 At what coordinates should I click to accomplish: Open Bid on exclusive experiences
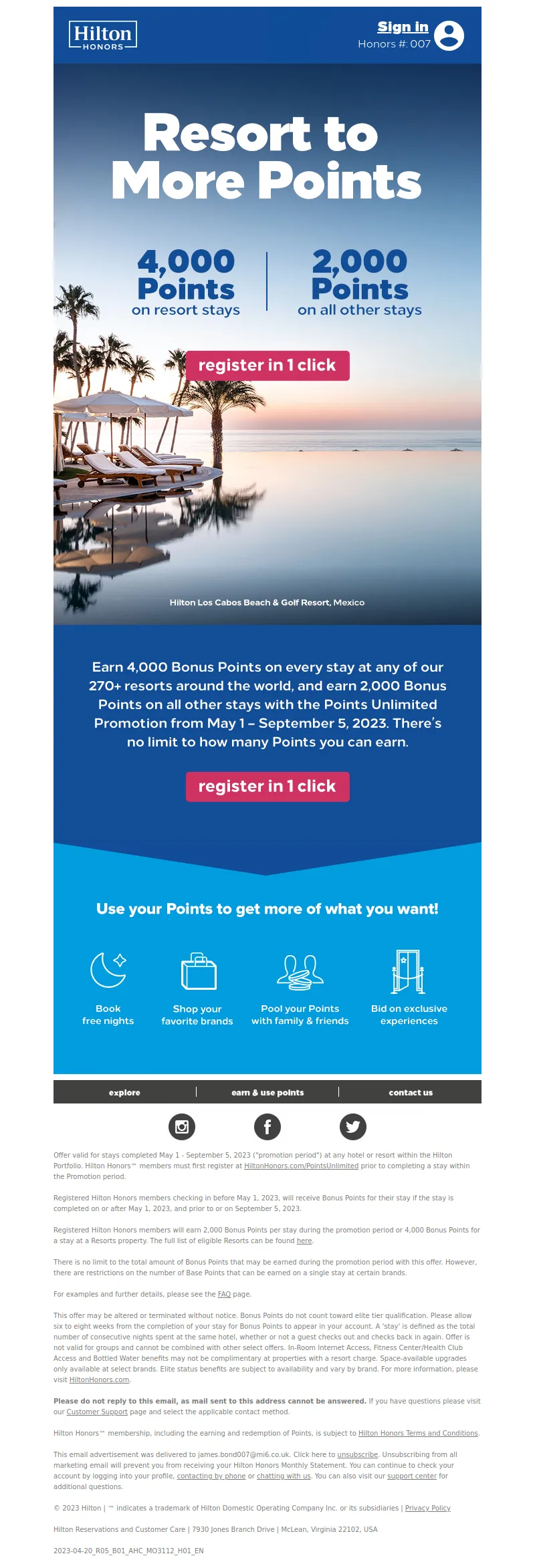[x=409, y=988]
